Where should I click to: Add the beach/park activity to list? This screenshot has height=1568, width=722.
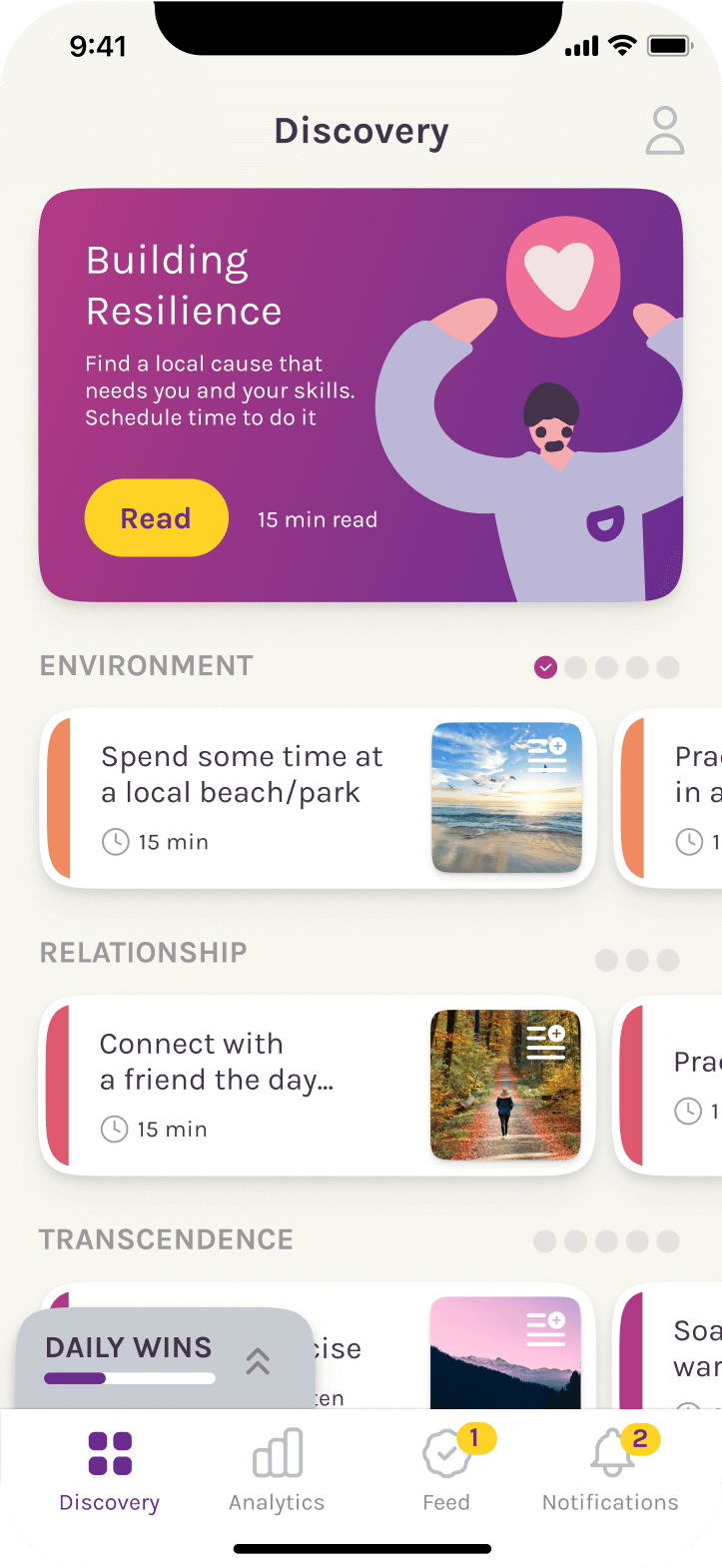click(546, 755)
